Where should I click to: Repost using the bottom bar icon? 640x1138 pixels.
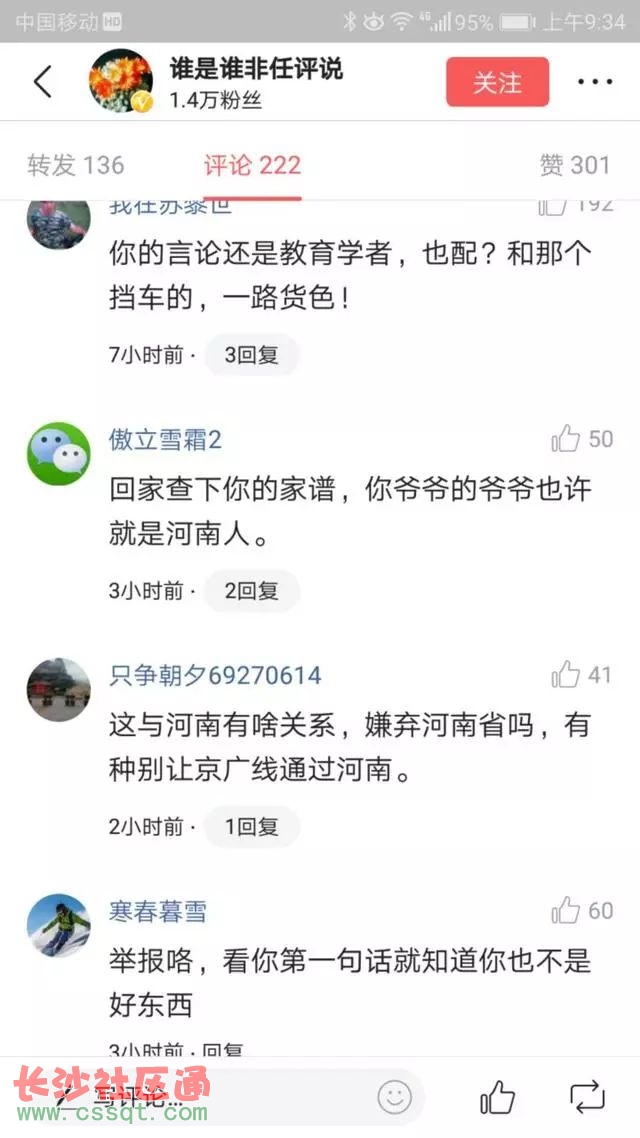coord(587,1097)
